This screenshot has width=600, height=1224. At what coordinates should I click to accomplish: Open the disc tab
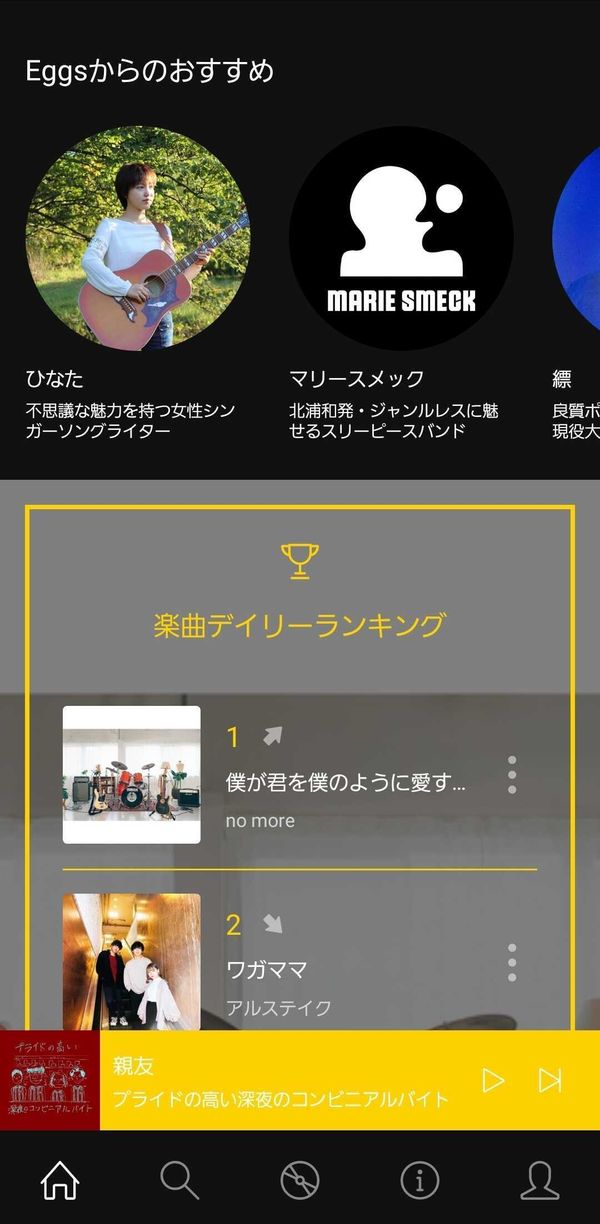300,1181
